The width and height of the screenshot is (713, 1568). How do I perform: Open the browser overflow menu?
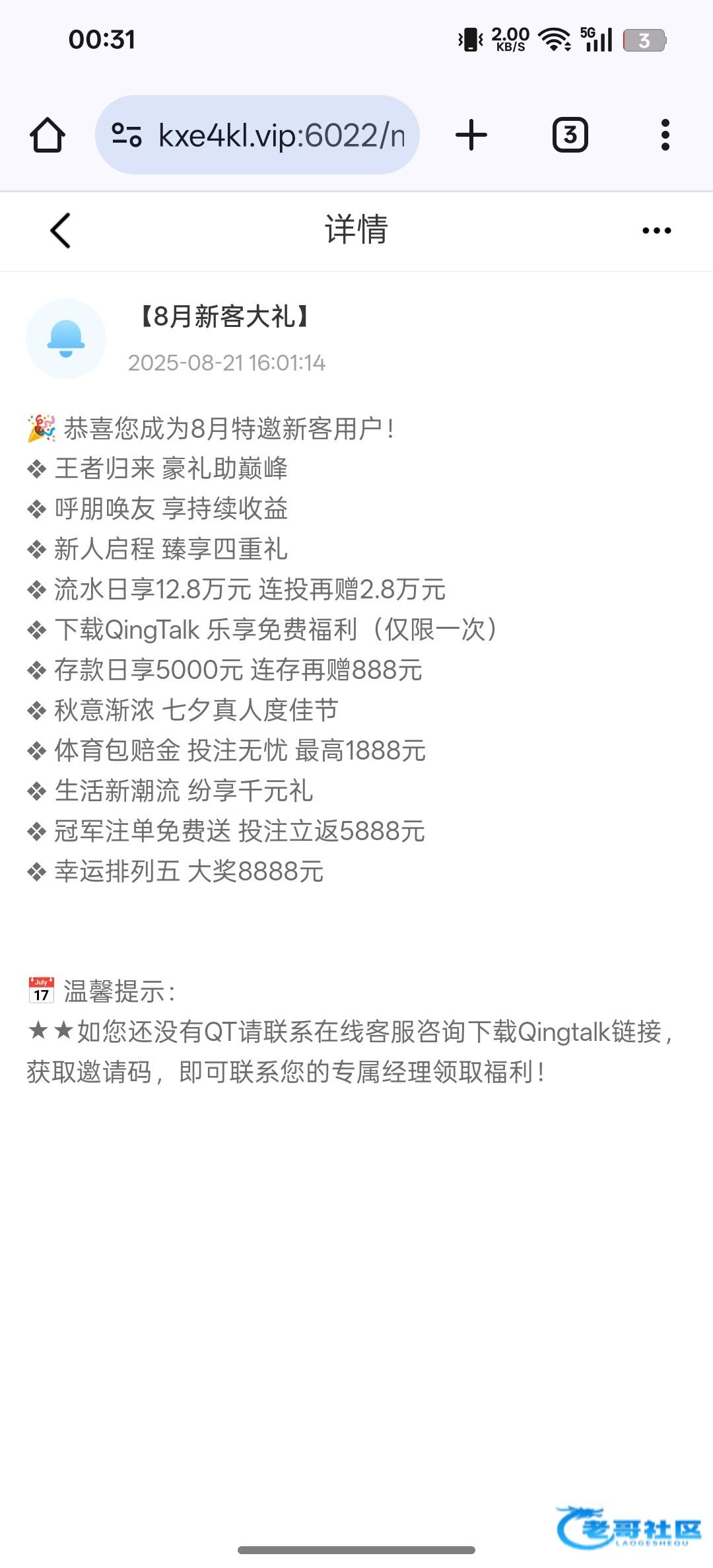pos(665,135)
